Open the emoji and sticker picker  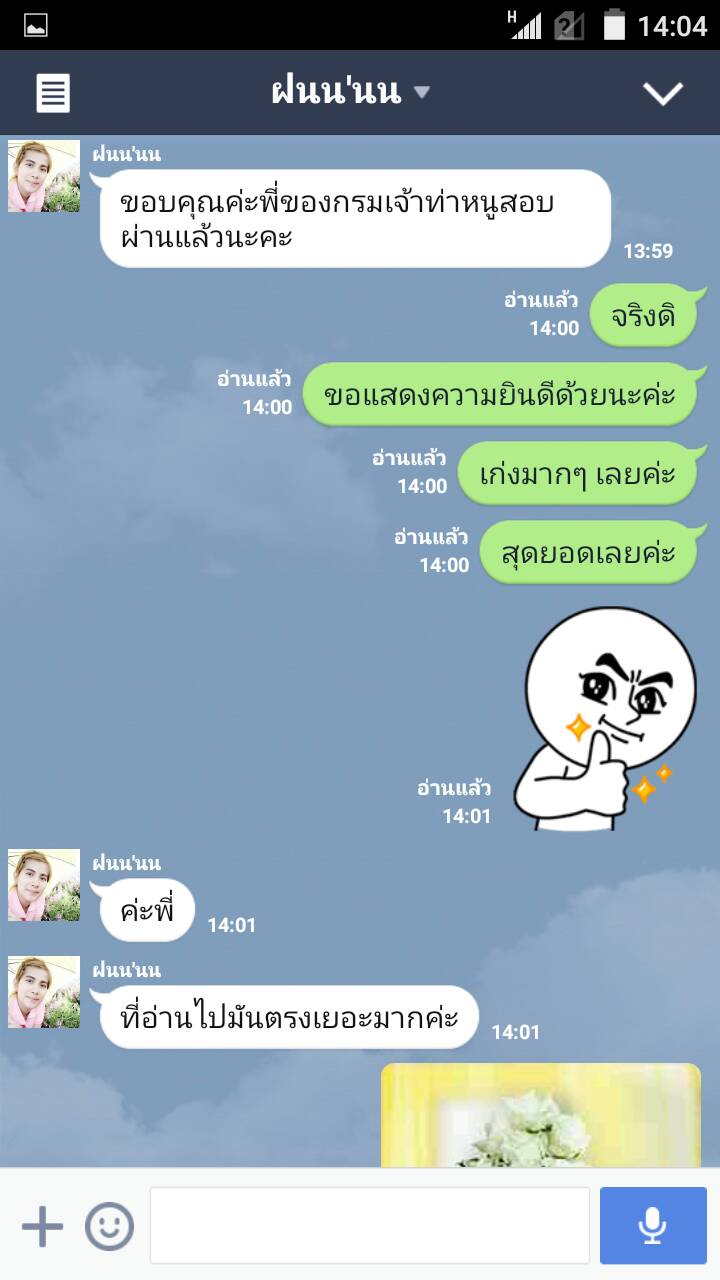click(x=109, y=1226)
